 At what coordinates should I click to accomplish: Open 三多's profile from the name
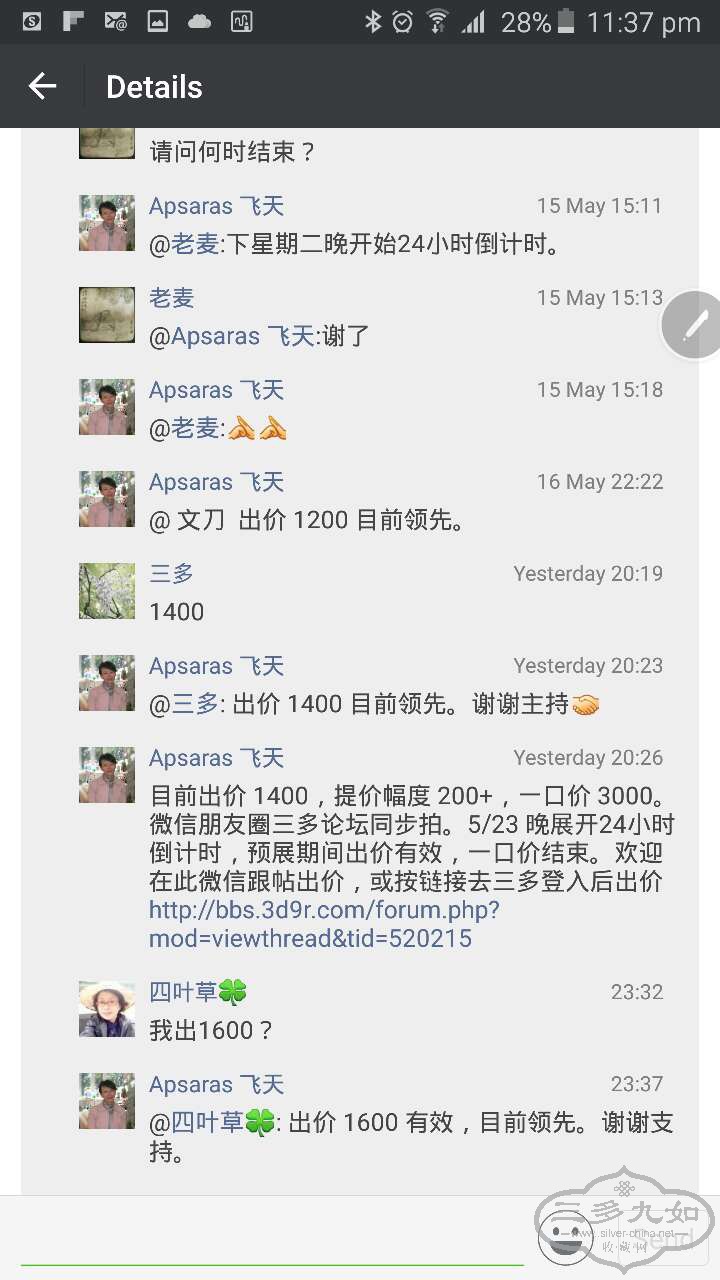coord(171,574)
